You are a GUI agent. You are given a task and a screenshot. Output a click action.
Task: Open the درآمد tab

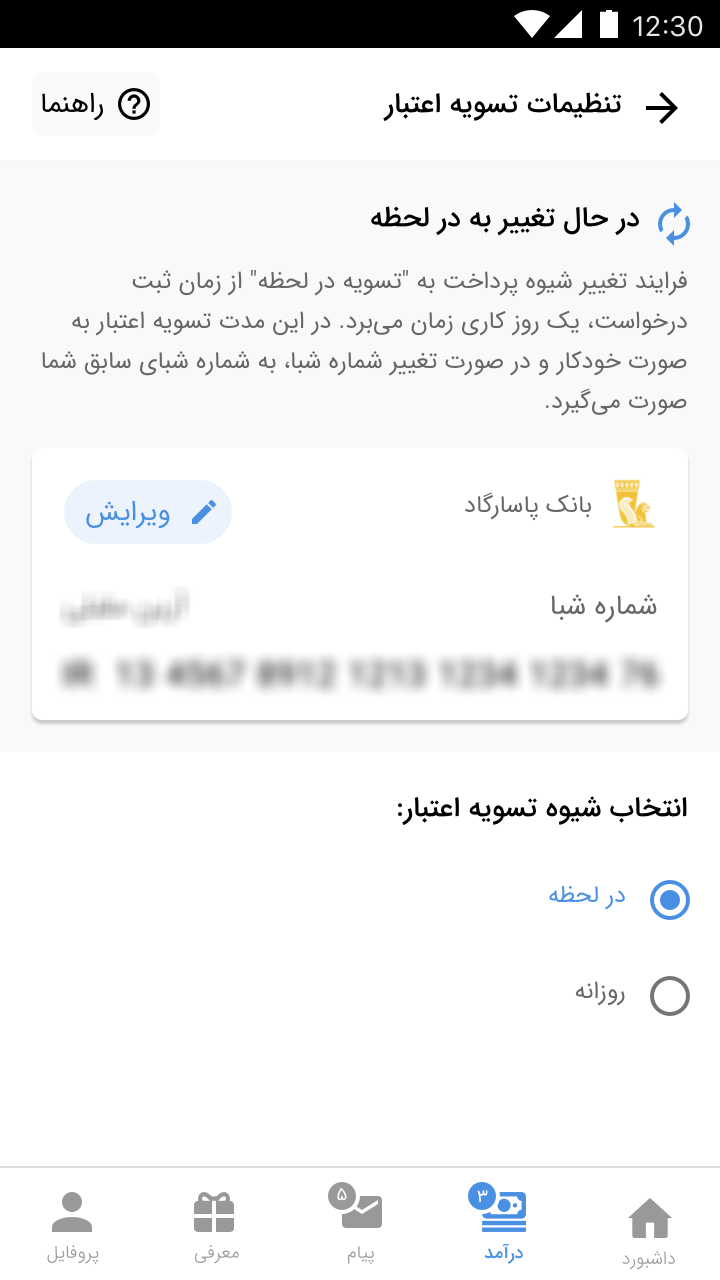503,1225
